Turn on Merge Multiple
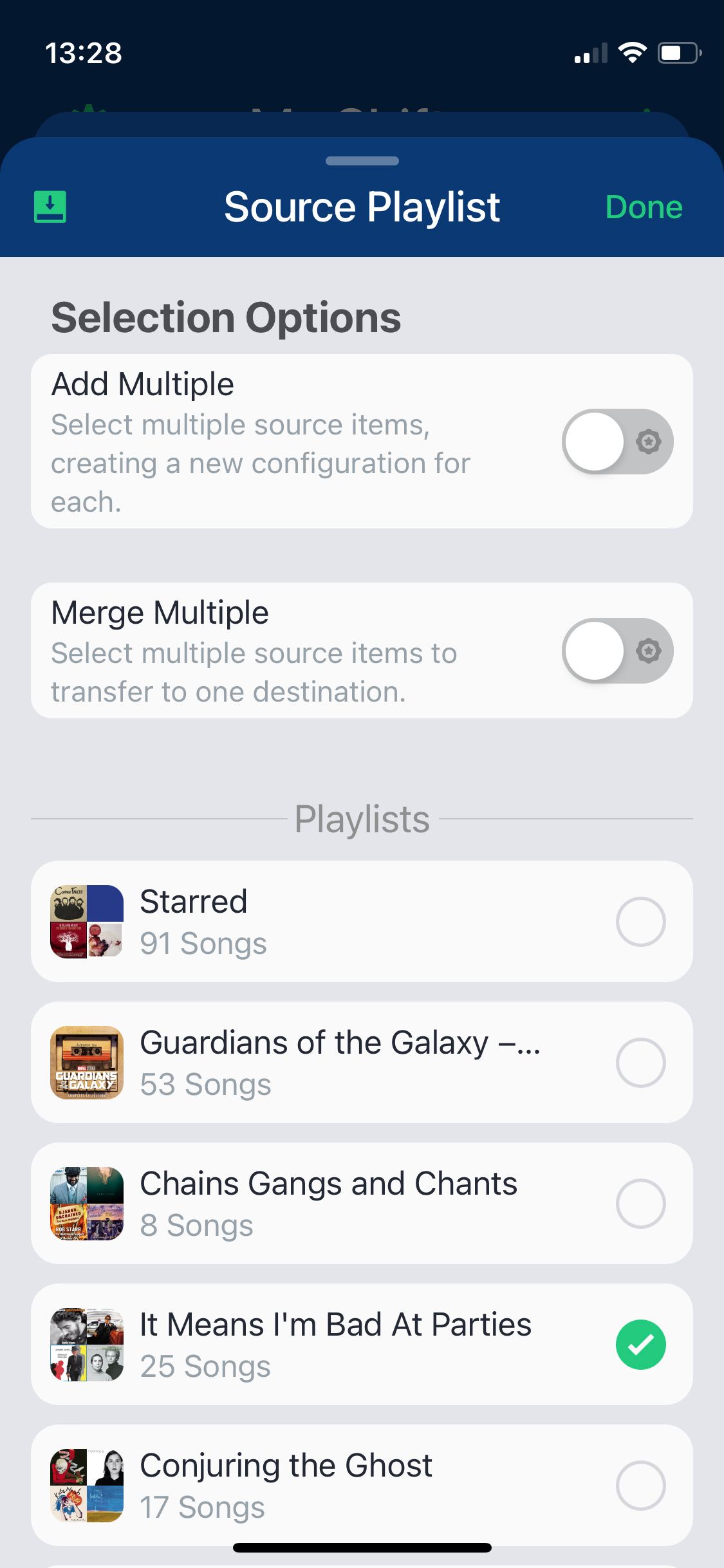Screen dimensions: 724x1568 [617, 651]
